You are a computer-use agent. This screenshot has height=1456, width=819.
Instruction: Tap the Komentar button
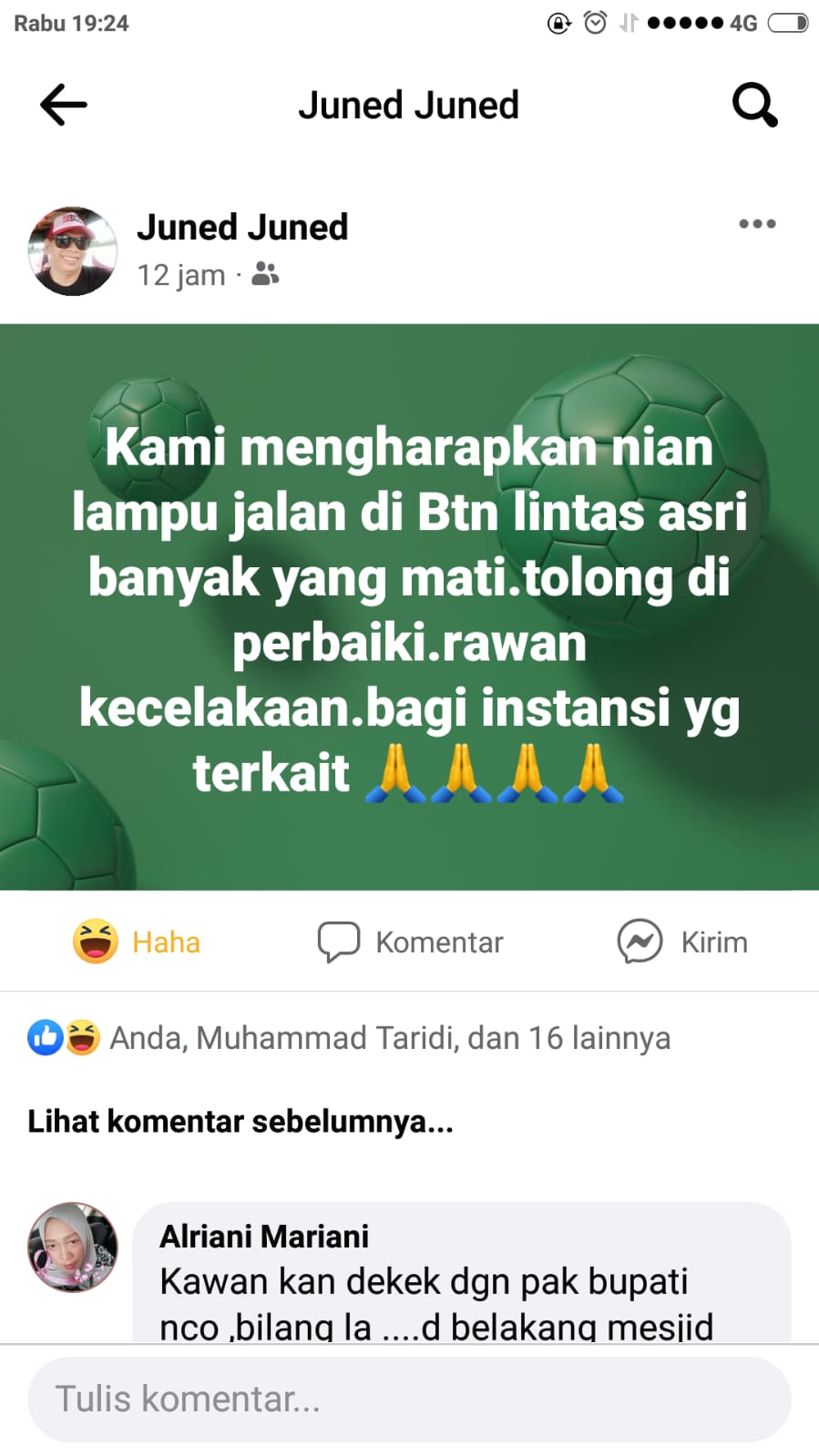point(410,942)
